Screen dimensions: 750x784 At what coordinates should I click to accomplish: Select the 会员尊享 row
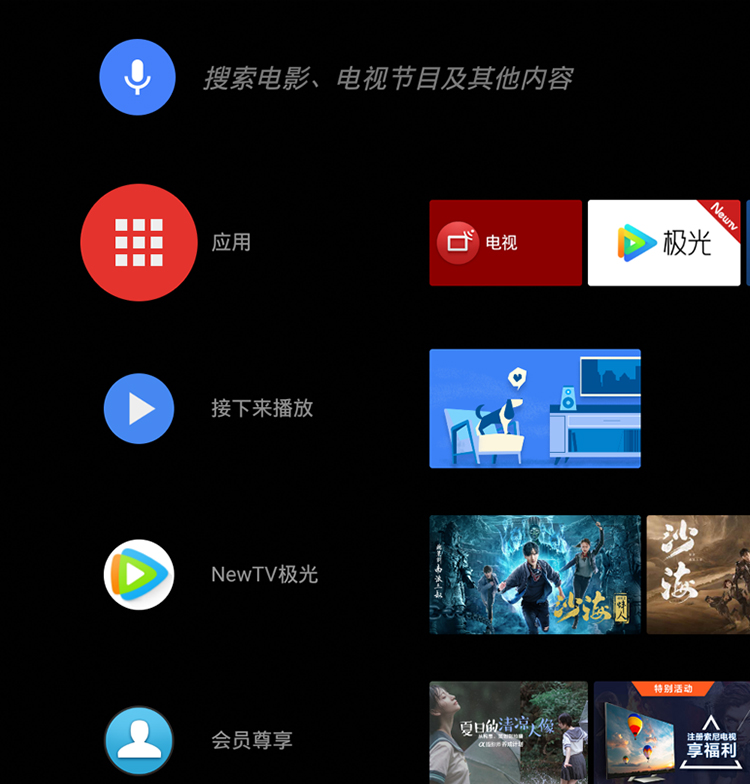139,741
